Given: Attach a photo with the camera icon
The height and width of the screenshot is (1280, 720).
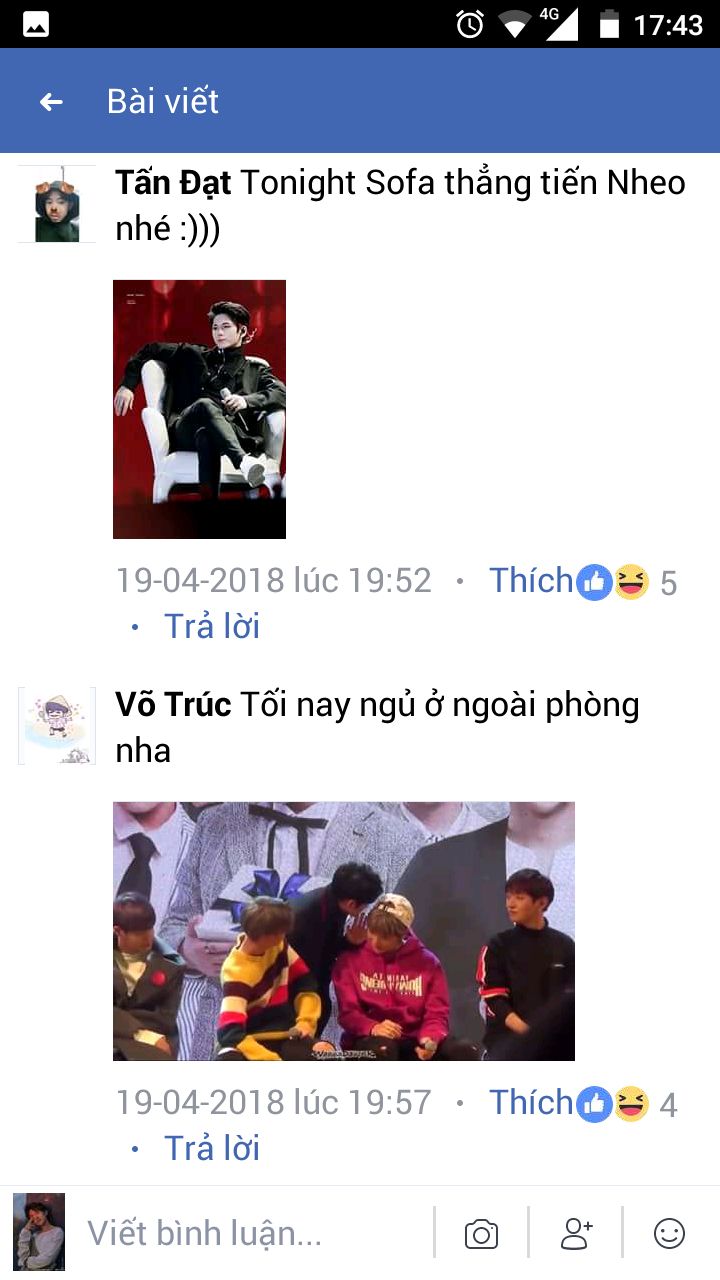Looking at the screenshot, I should [x=481, y=1233].
